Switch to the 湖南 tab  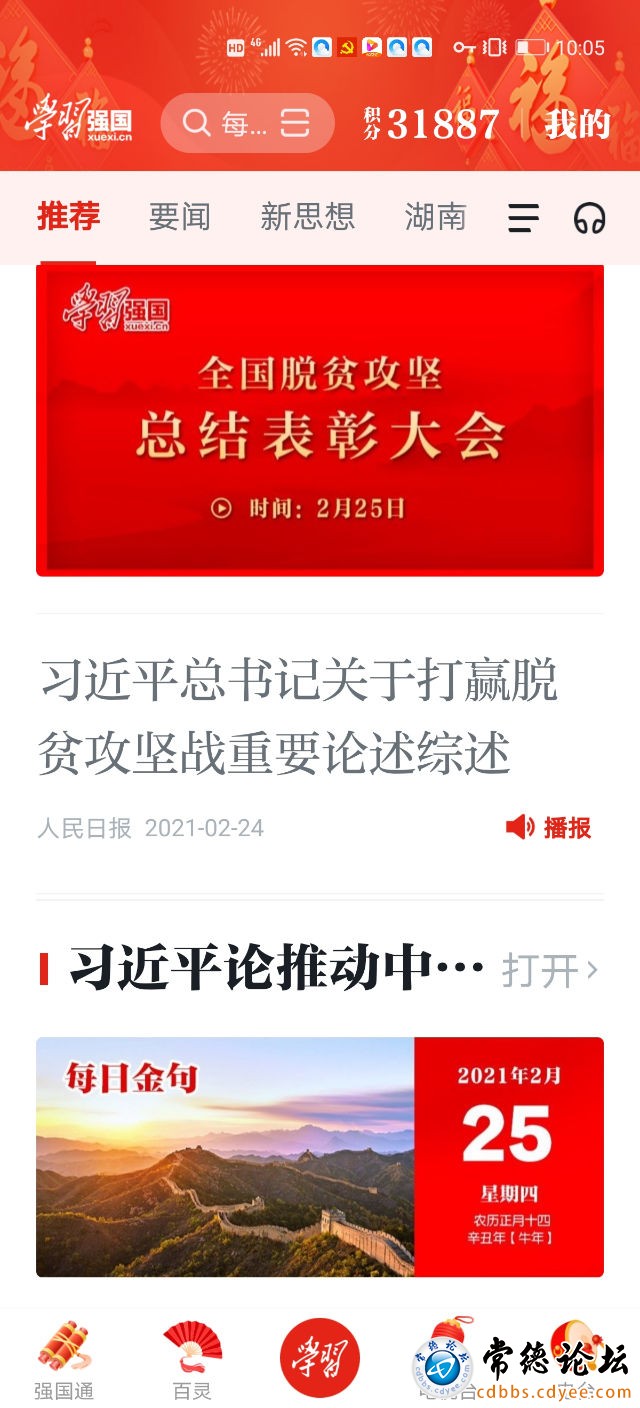435,216
